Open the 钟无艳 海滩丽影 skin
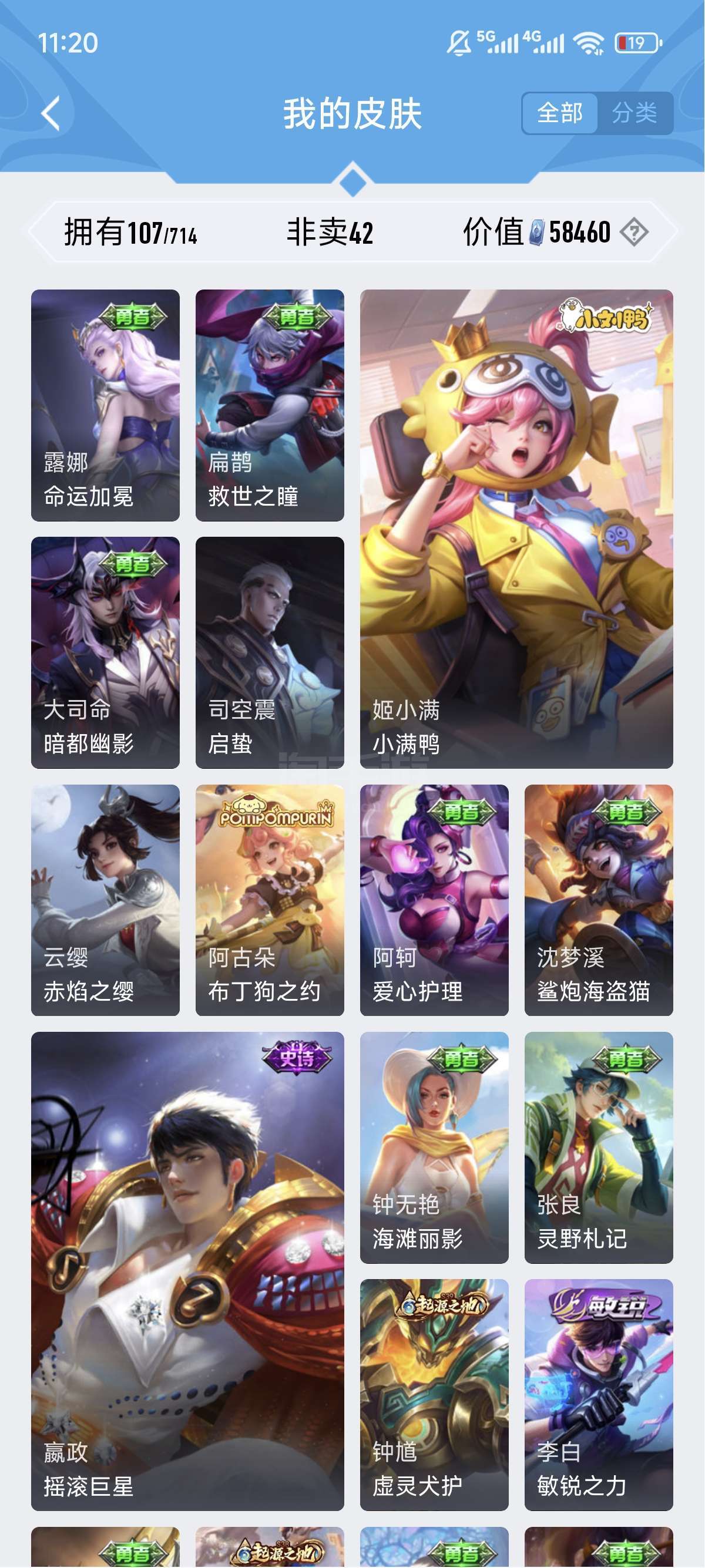This screenshot has height=1568, width=705. [x=434, y=1147]
